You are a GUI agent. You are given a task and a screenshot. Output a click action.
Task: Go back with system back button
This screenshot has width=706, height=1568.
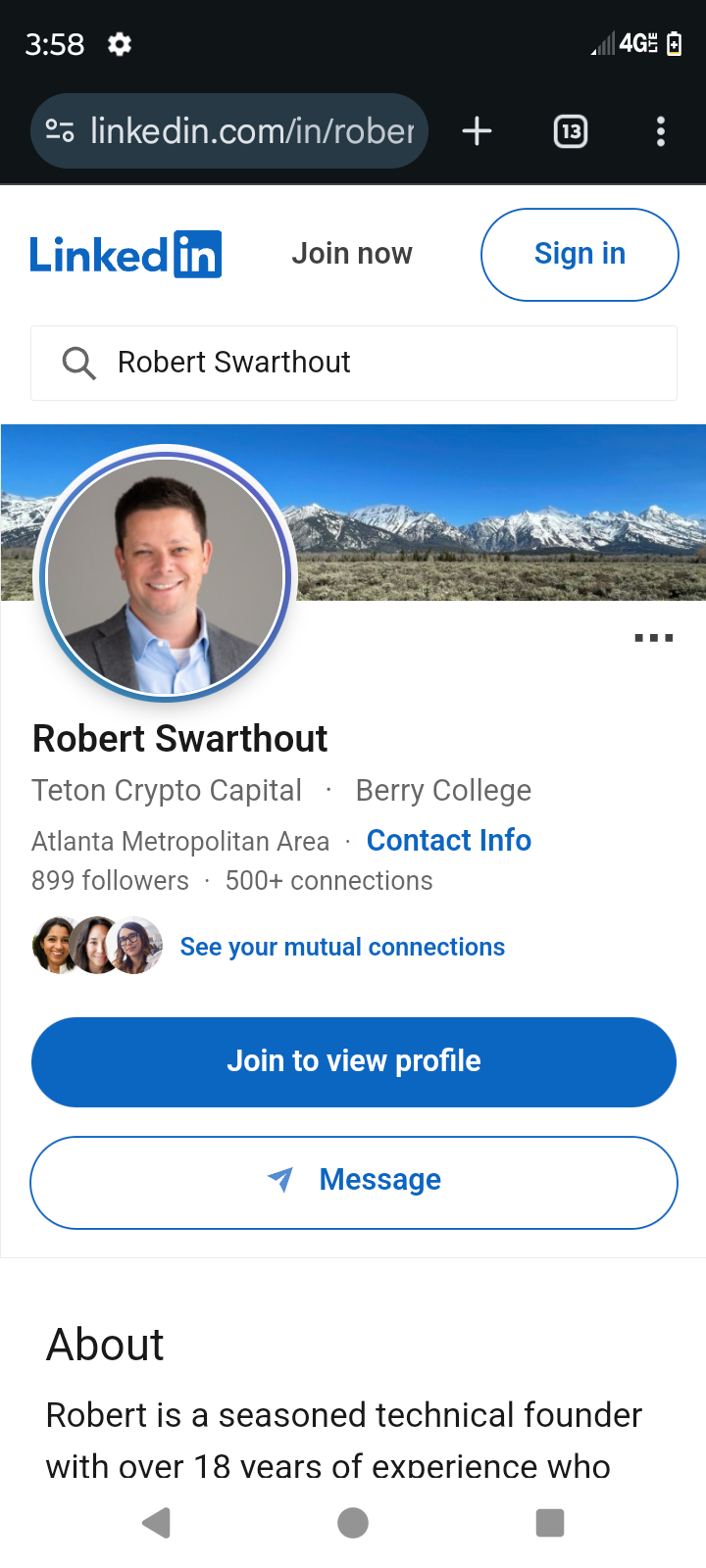pyautogui.click(x=157, y=1523)
